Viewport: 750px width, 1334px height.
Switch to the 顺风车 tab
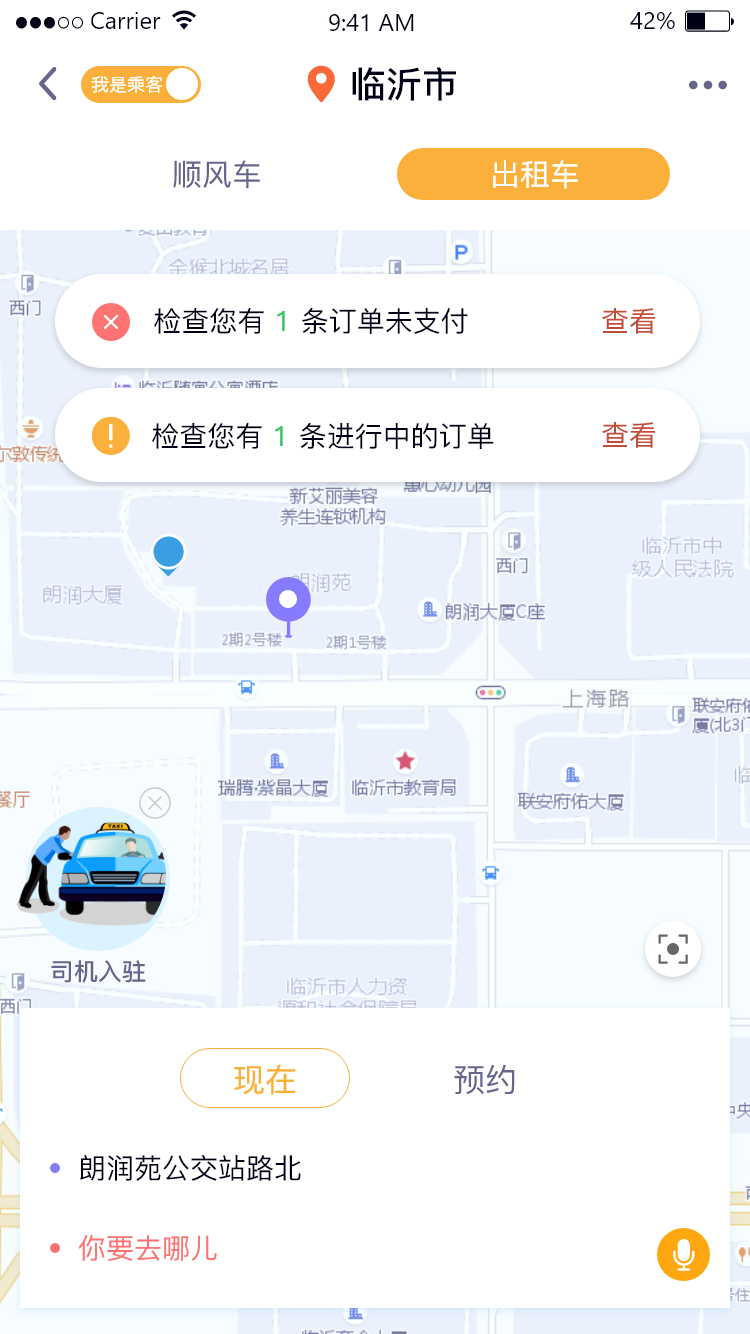(x=216, y=174)
